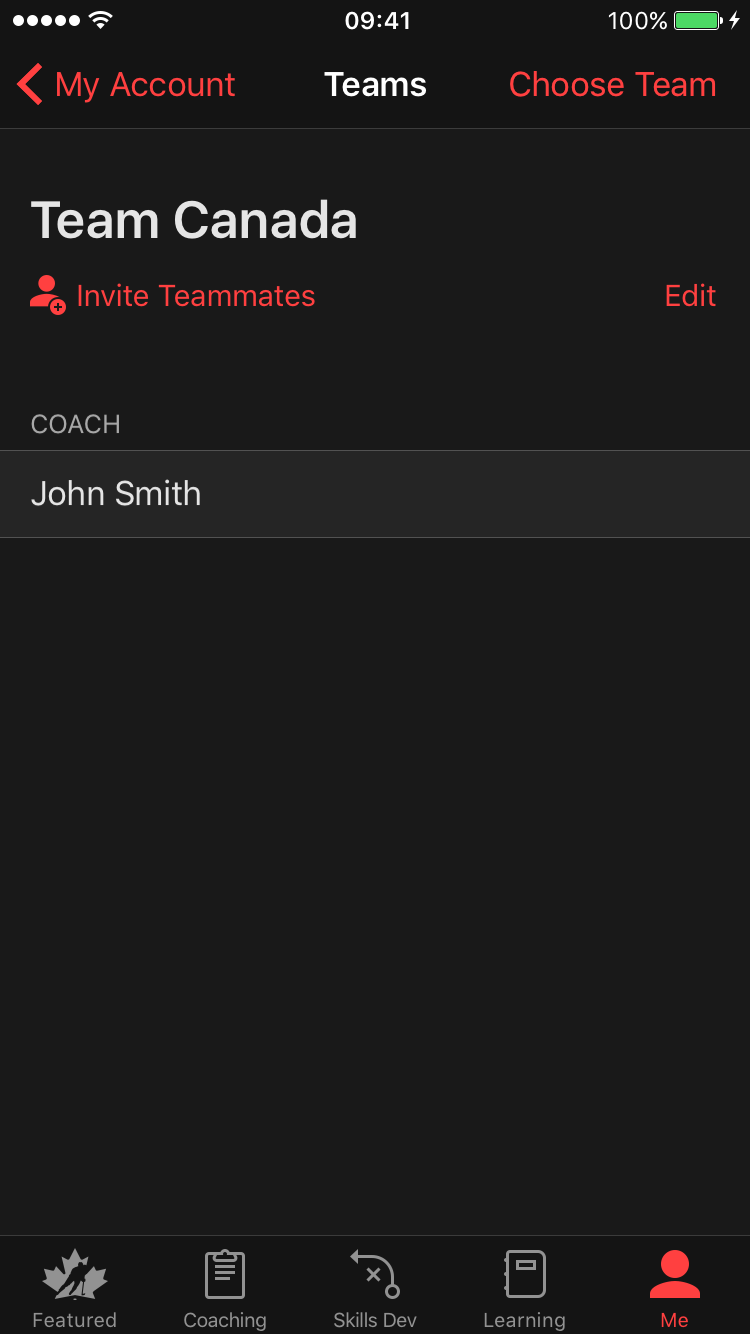Edit the Team Canada details

click(690, 295)
